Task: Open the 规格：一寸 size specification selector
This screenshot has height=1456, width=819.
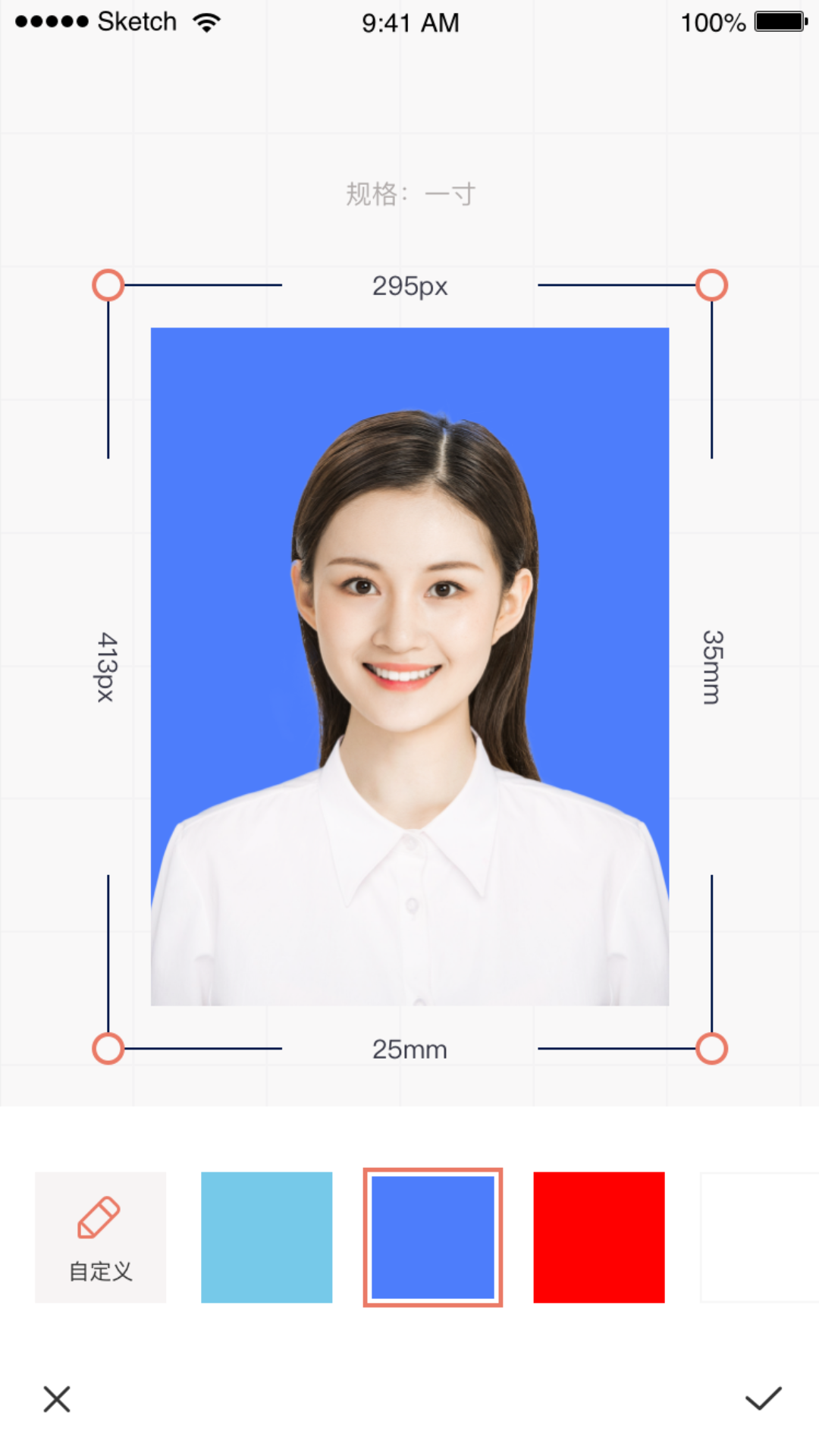Action: tap(409, 193)
